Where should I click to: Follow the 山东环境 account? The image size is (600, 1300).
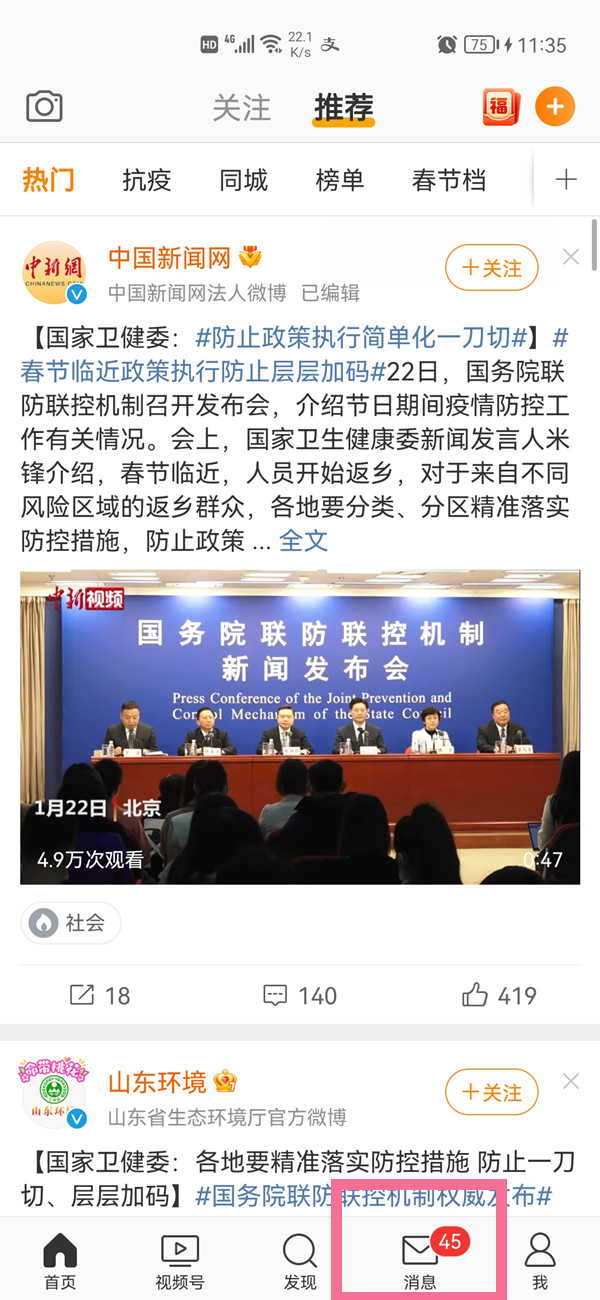coord(491,1092)
